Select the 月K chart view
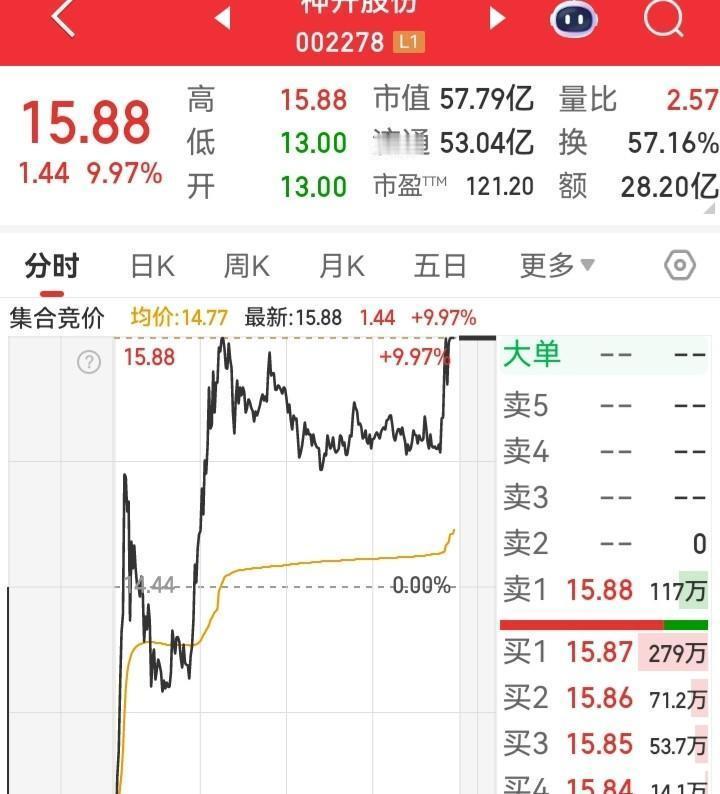This screenshot has height=794, width=720. [x=341, y=265]
